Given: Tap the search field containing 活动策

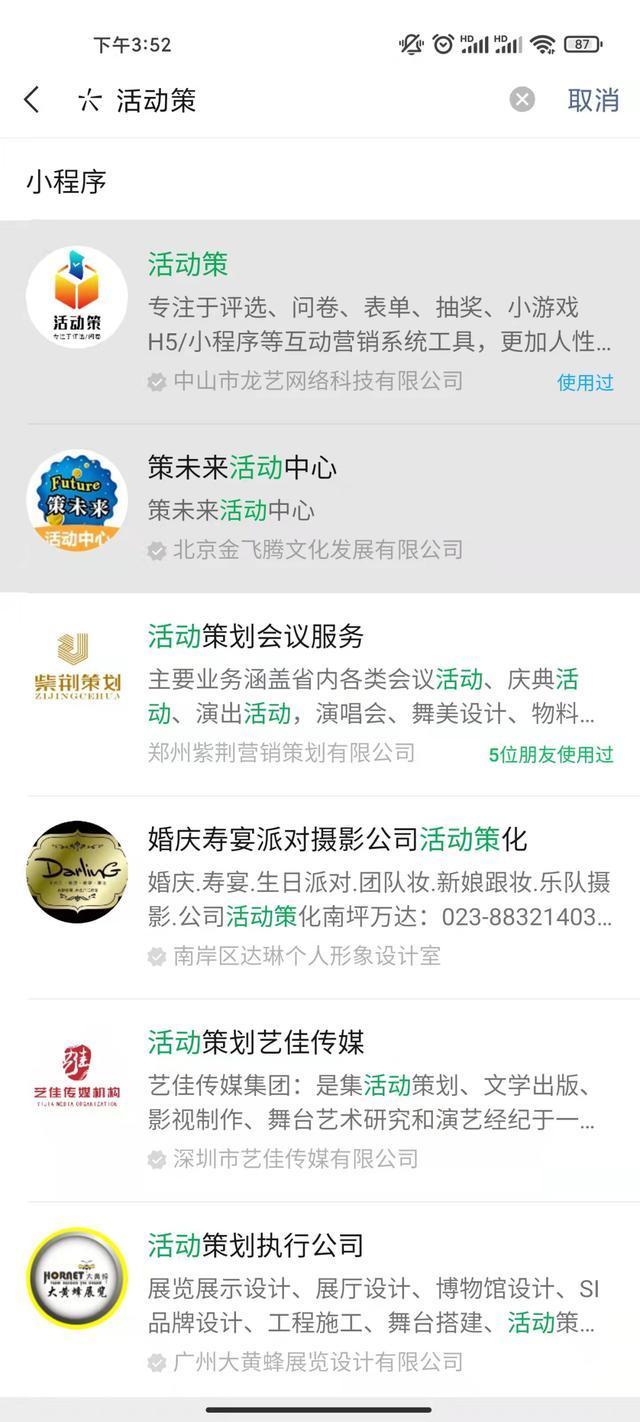Looking at the screenshot, I should 300,100.
